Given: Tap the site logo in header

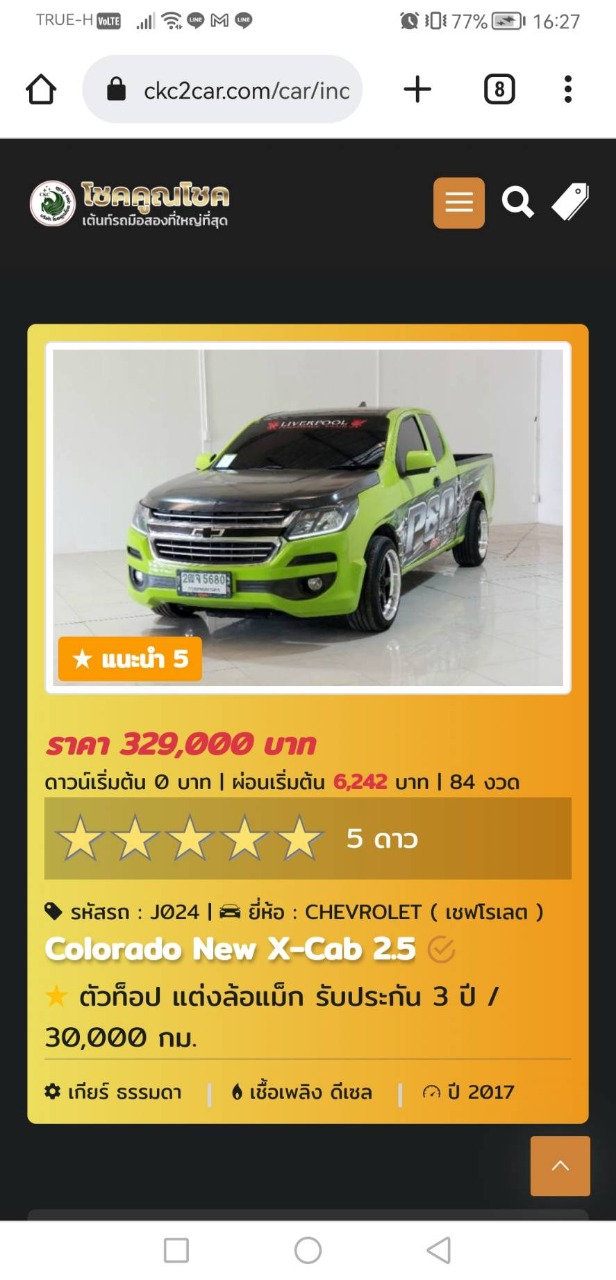Looking at the screenshot, I should click(x=130, y=203).
